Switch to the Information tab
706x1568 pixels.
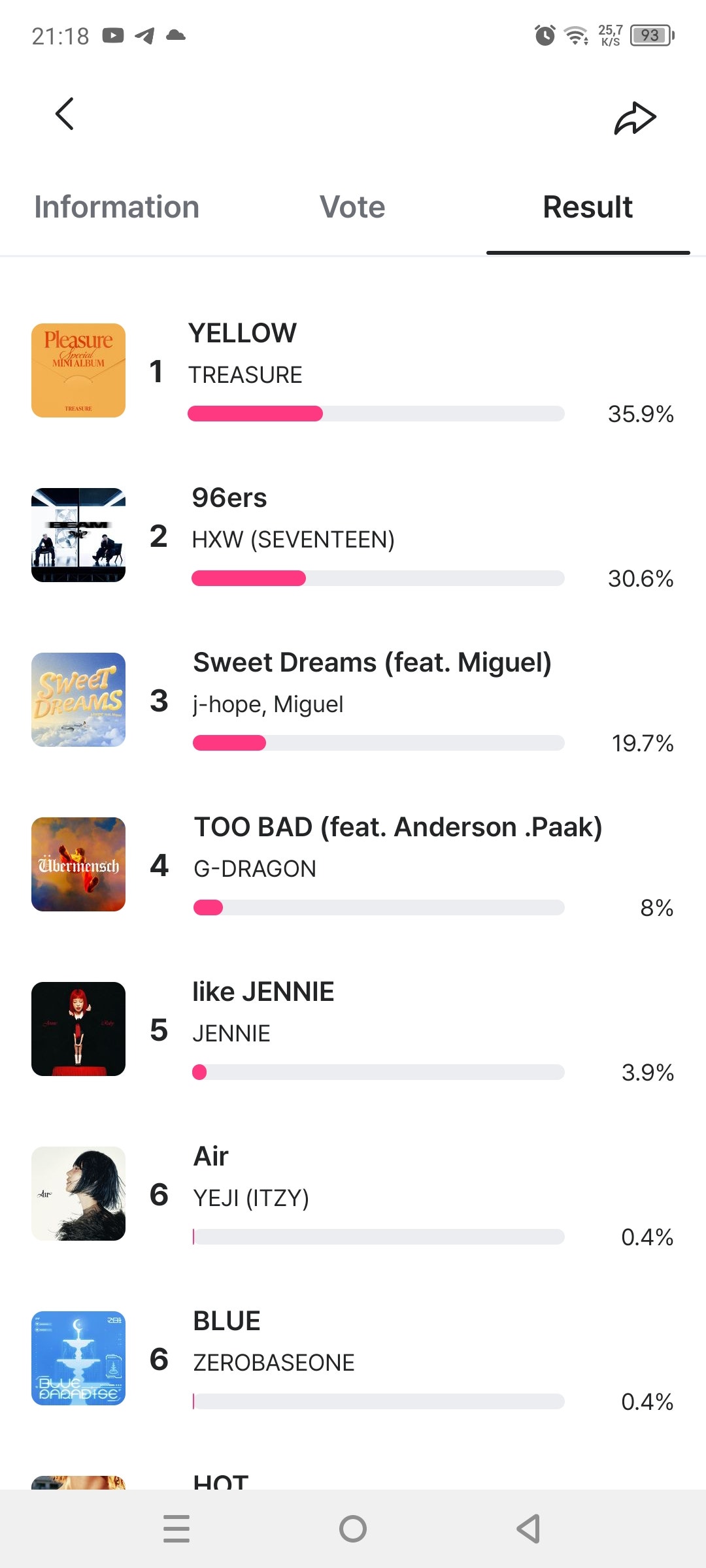click(117, 206)
